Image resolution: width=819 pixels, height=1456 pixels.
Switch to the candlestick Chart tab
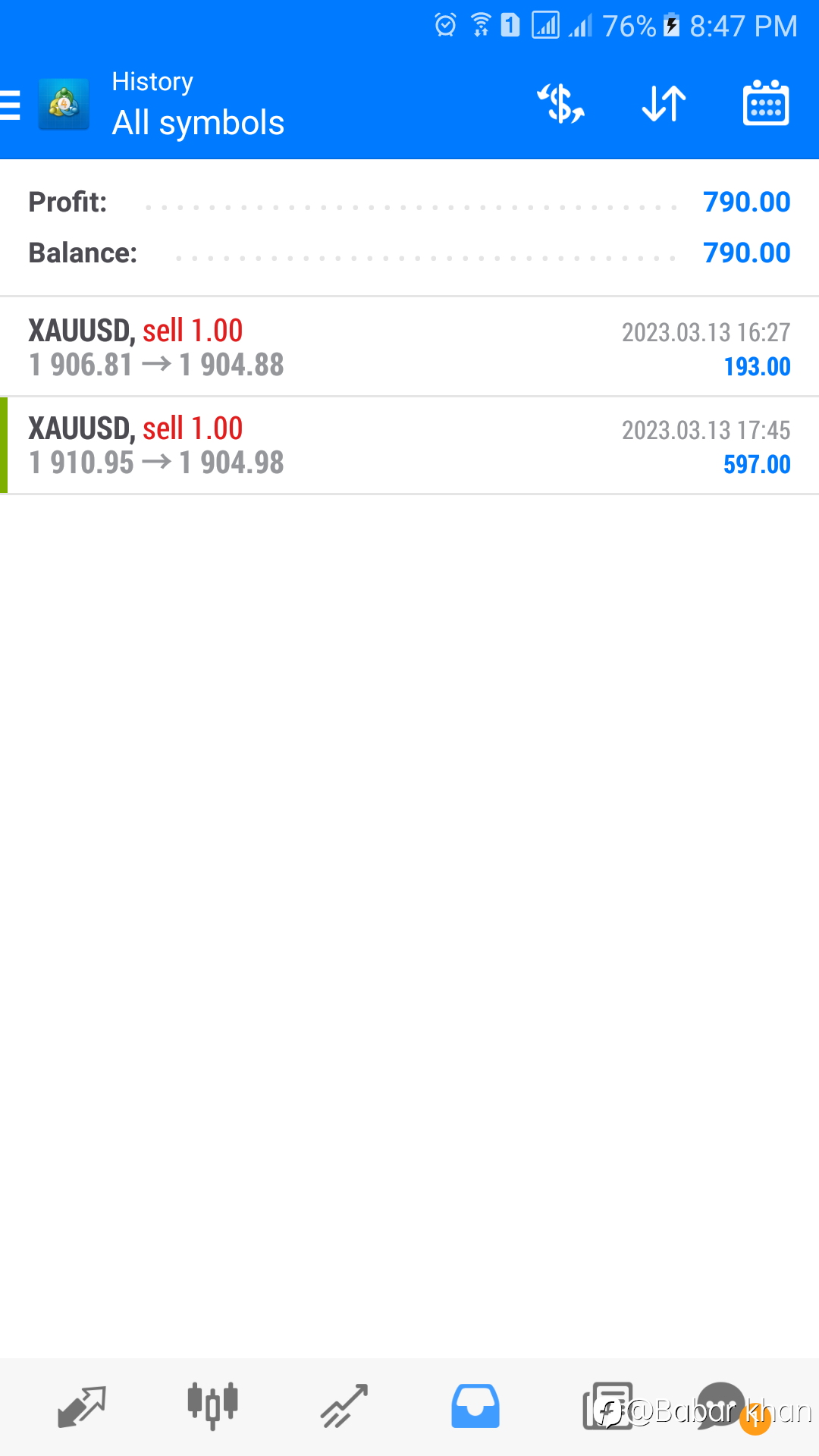pyautogui.click(x=212, y=1406)
